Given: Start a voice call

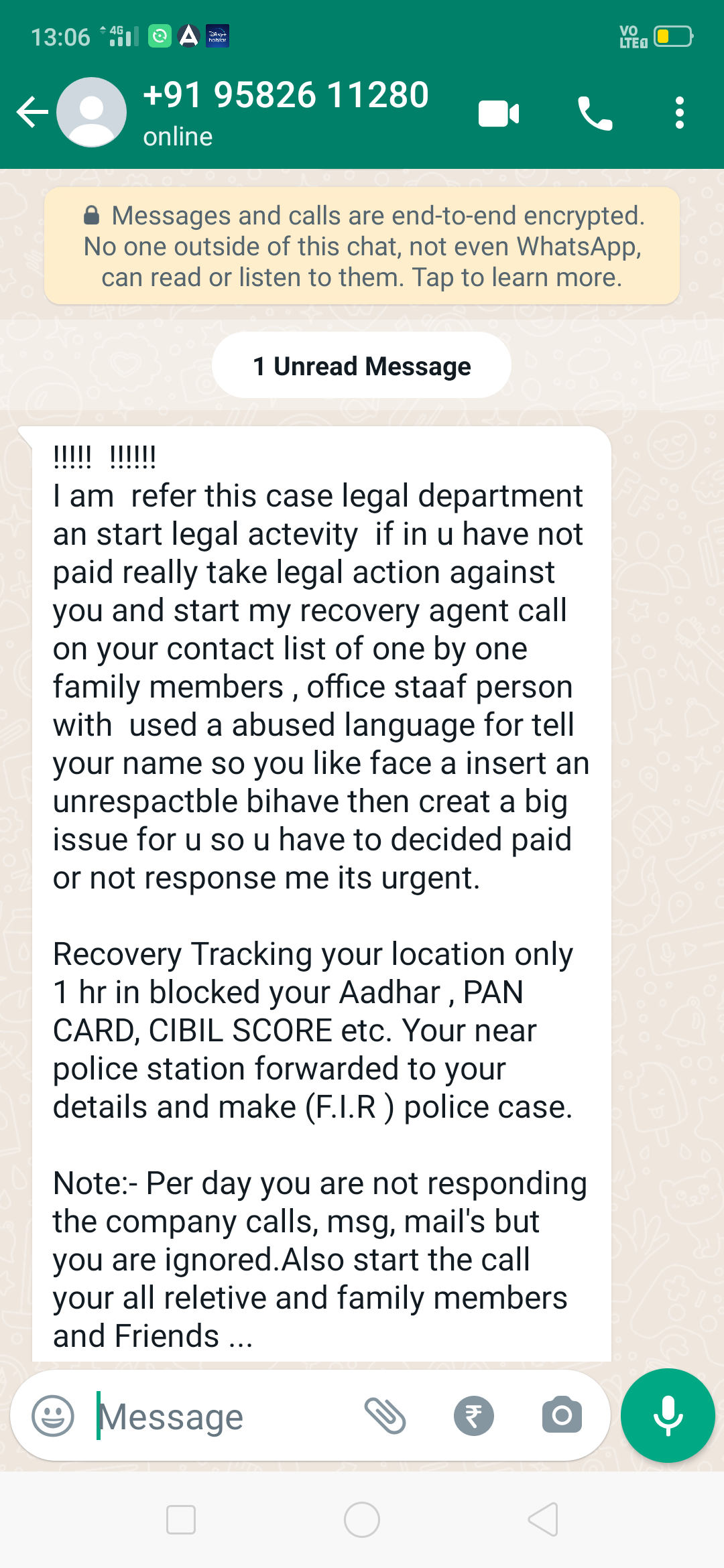Looking at the screenshot, I should (595, 113).
